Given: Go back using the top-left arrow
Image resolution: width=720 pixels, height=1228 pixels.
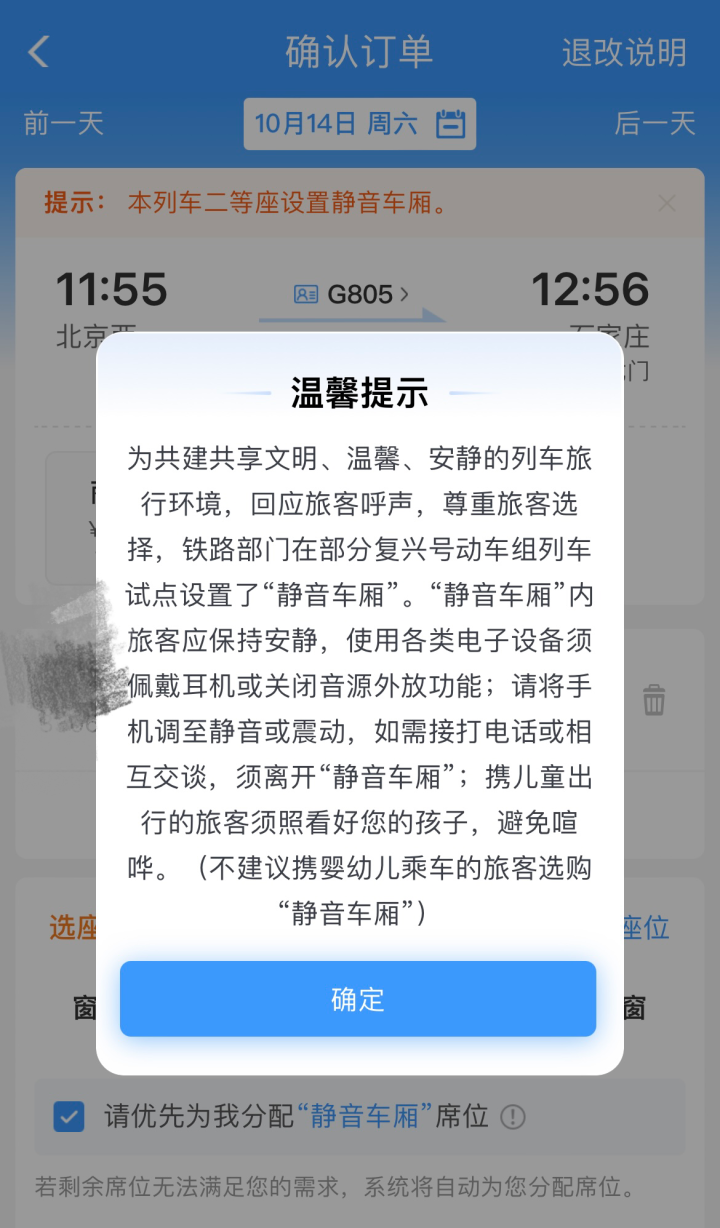Looking at the screenshot, I should (38, 52).
